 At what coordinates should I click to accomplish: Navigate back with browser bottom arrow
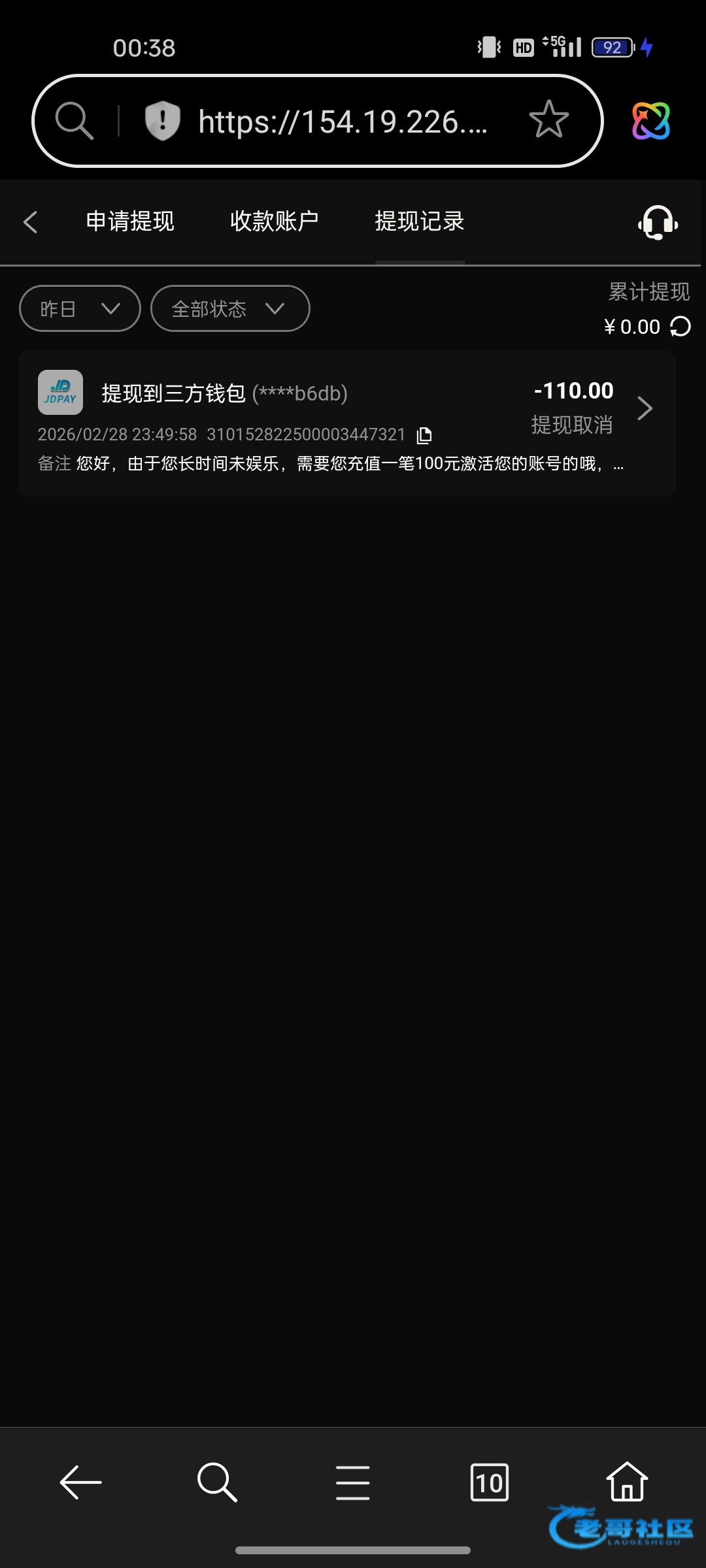(x=81, y=1482)
